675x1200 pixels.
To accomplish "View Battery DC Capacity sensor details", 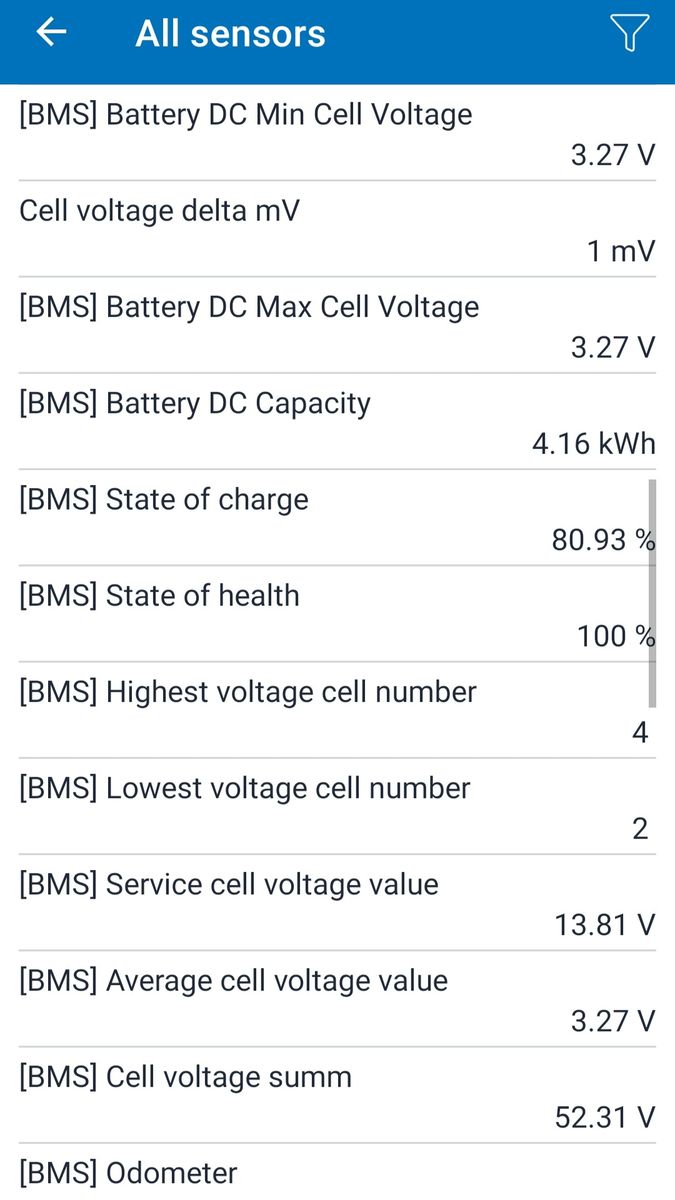I will pyautogui.click(x=337, y=422).
